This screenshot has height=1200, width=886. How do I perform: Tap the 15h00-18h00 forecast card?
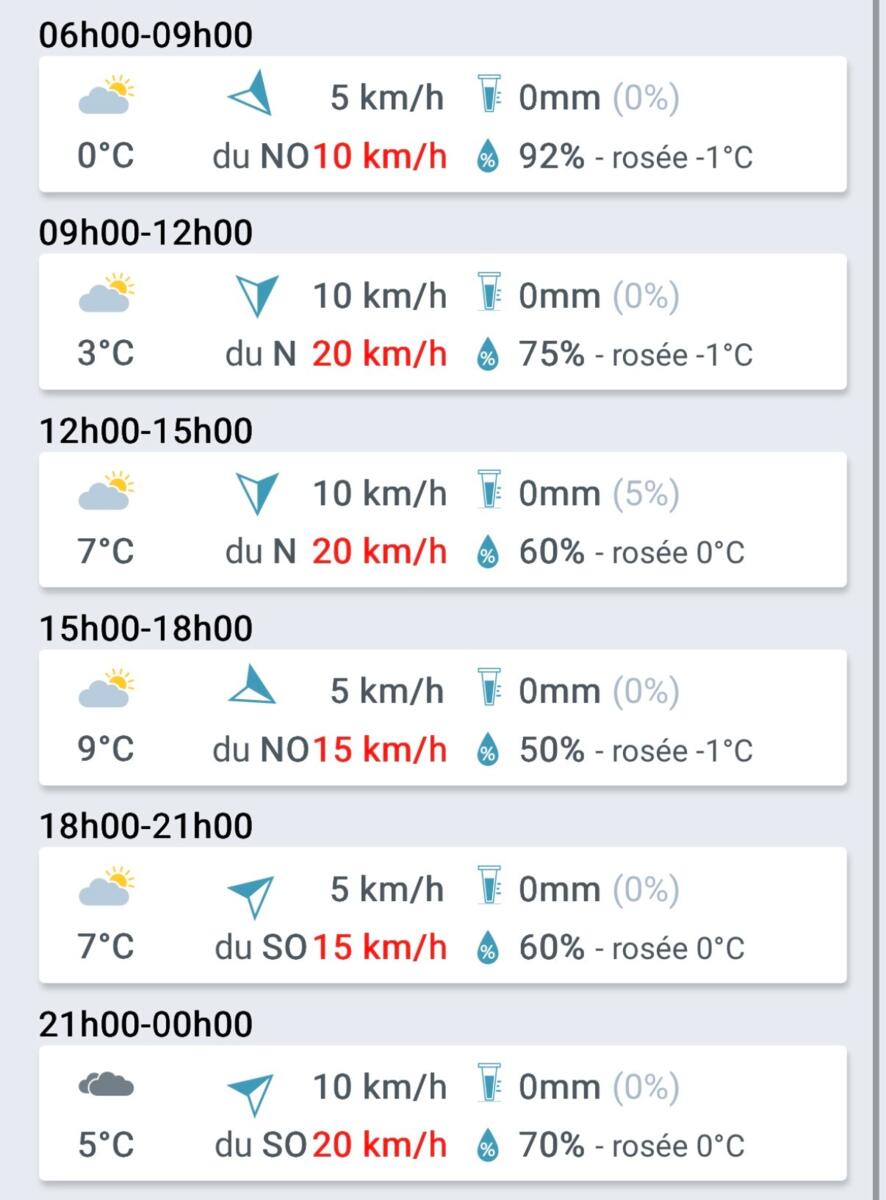point(442,718)
